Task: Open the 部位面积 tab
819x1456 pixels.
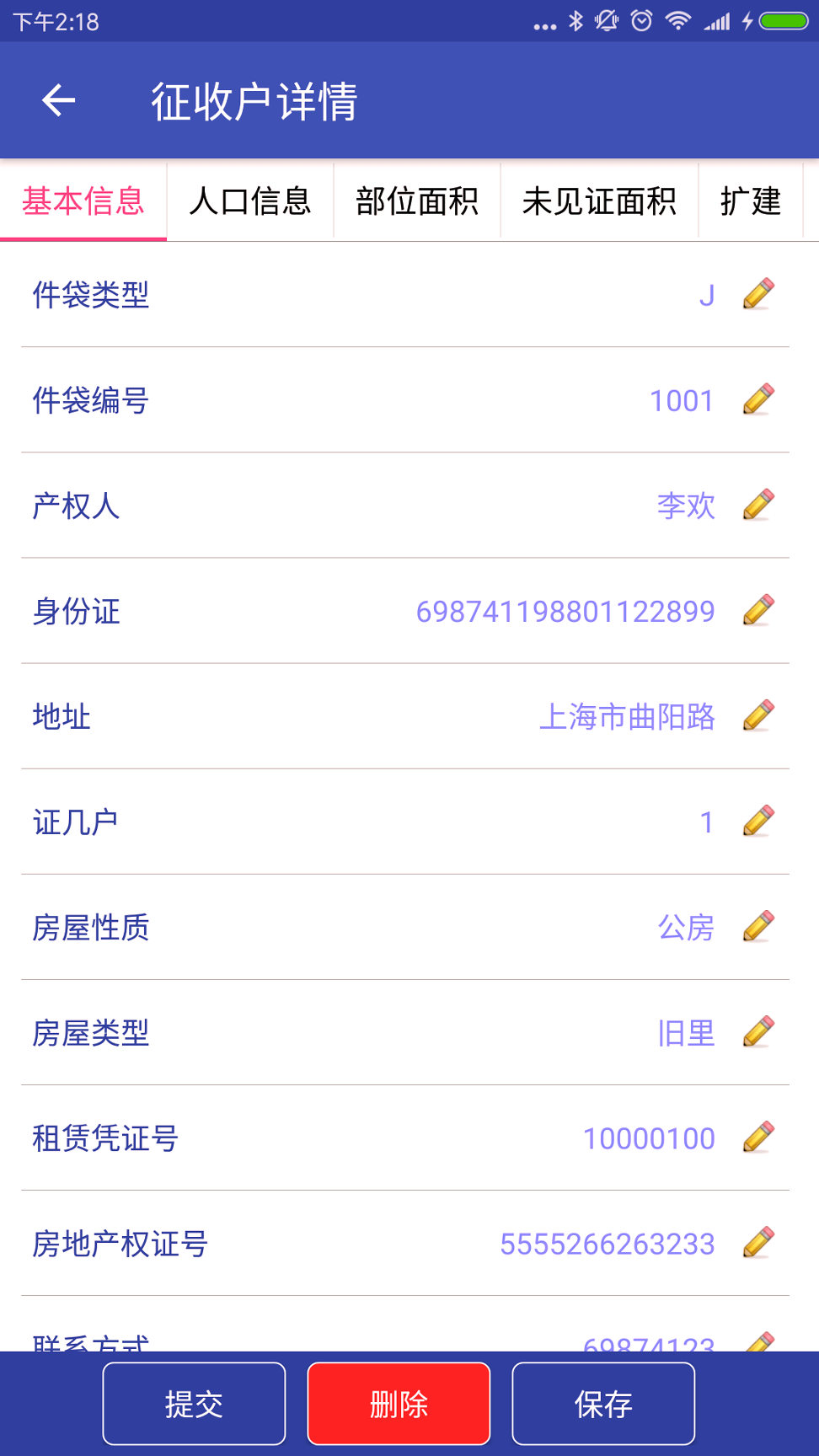Action: [417, 201]
